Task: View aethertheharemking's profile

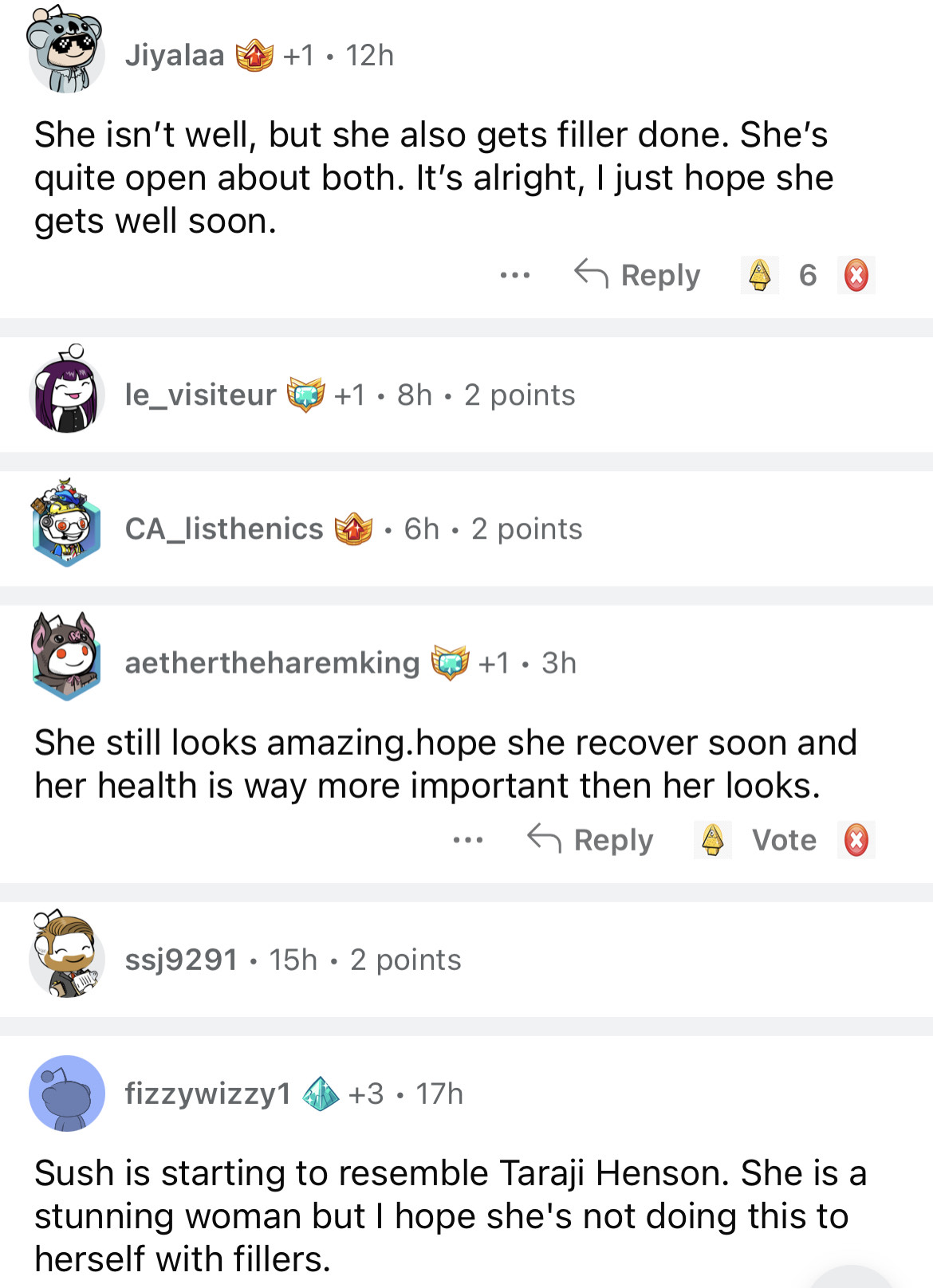Action: pyautogui.click(x=272, y=662)
